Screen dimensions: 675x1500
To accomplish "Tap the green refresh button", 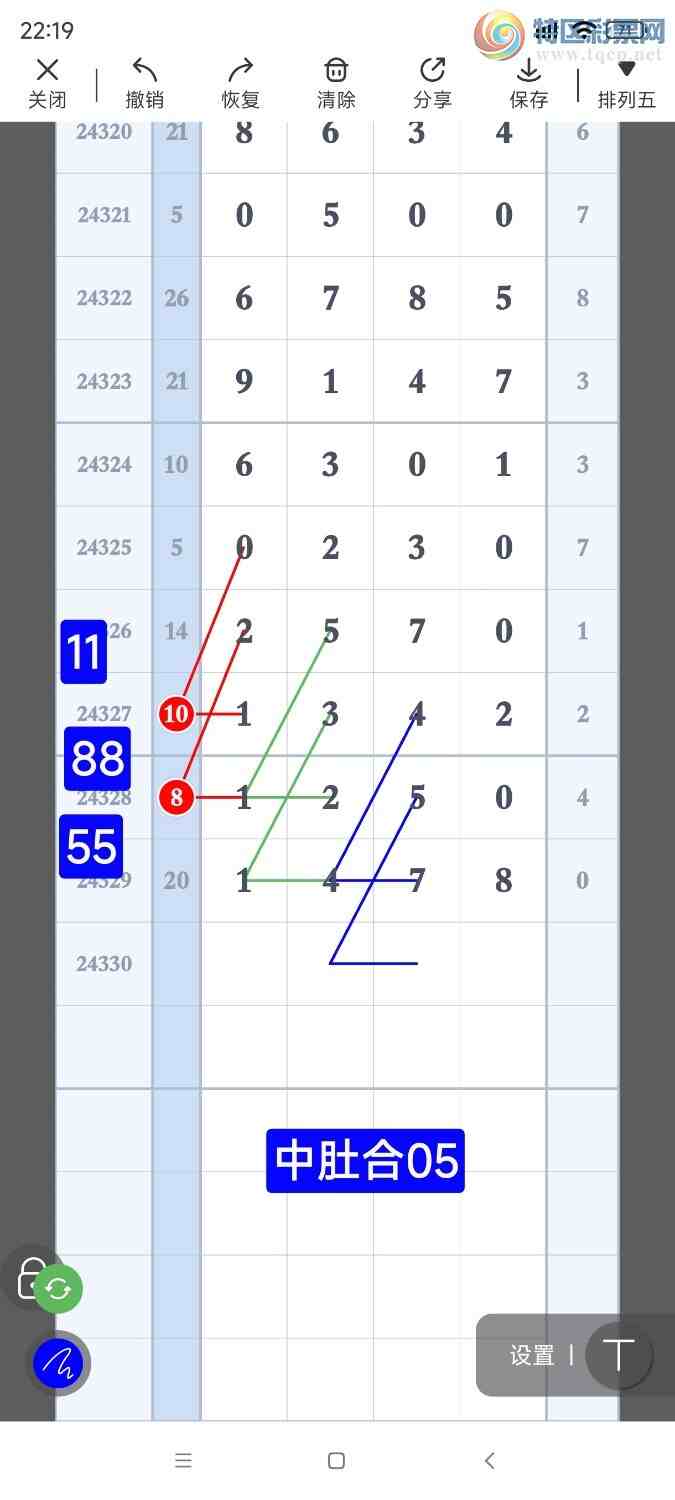I will 58,1289.
